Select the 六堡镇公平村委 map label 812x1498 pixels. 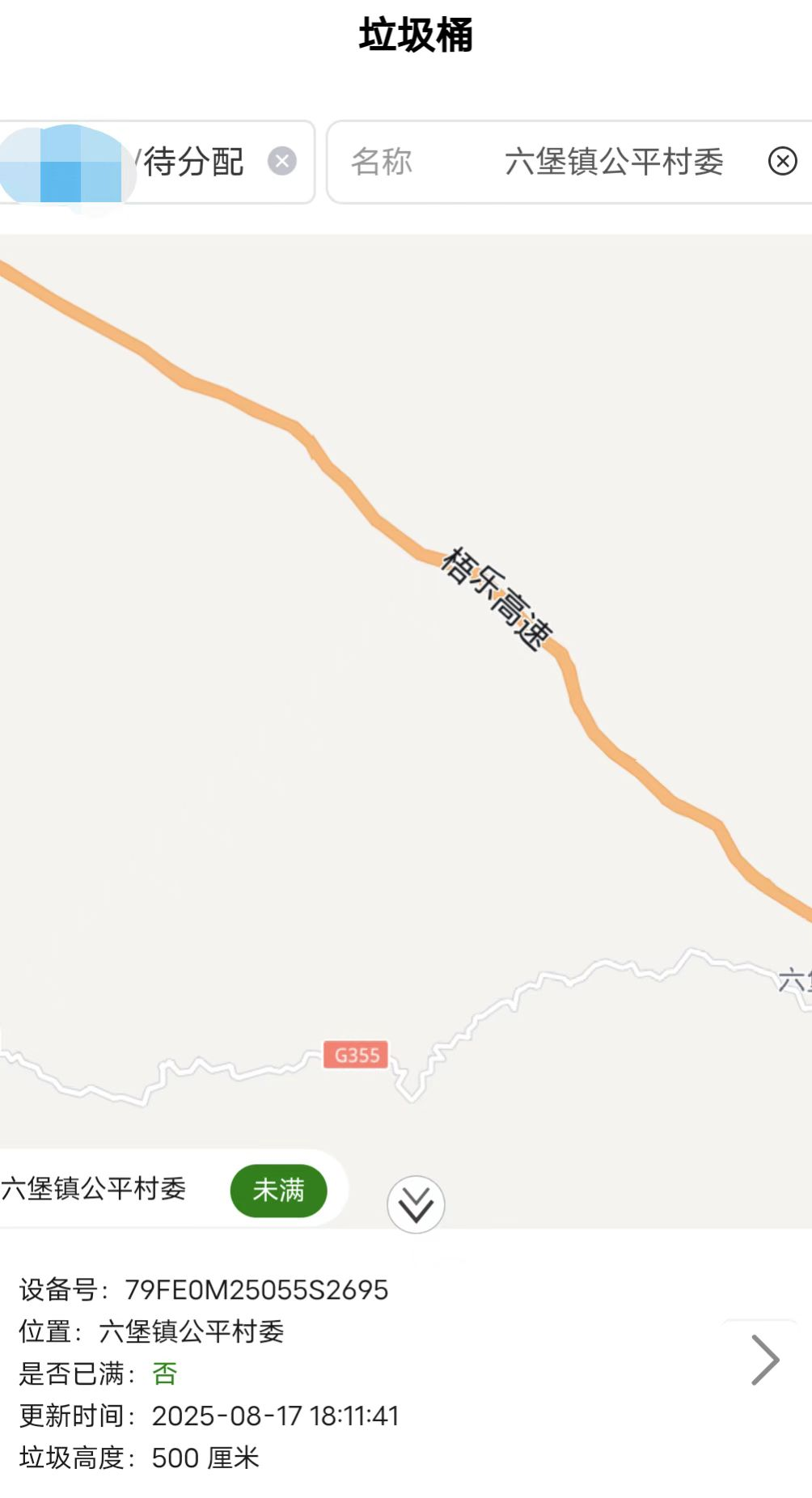[94, 1188]
